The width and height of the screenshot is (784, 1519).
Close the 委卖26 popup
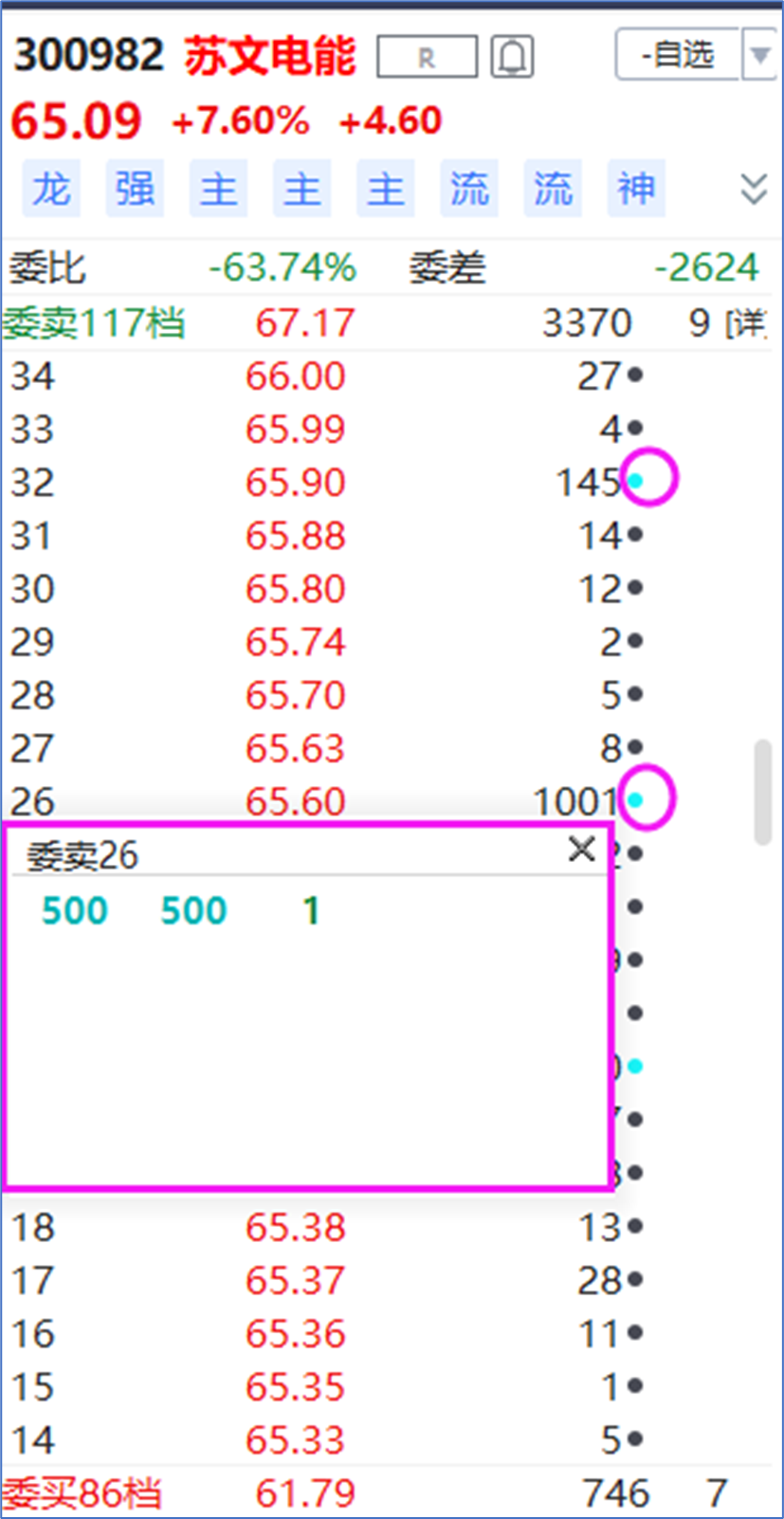(x=581, y=849)
